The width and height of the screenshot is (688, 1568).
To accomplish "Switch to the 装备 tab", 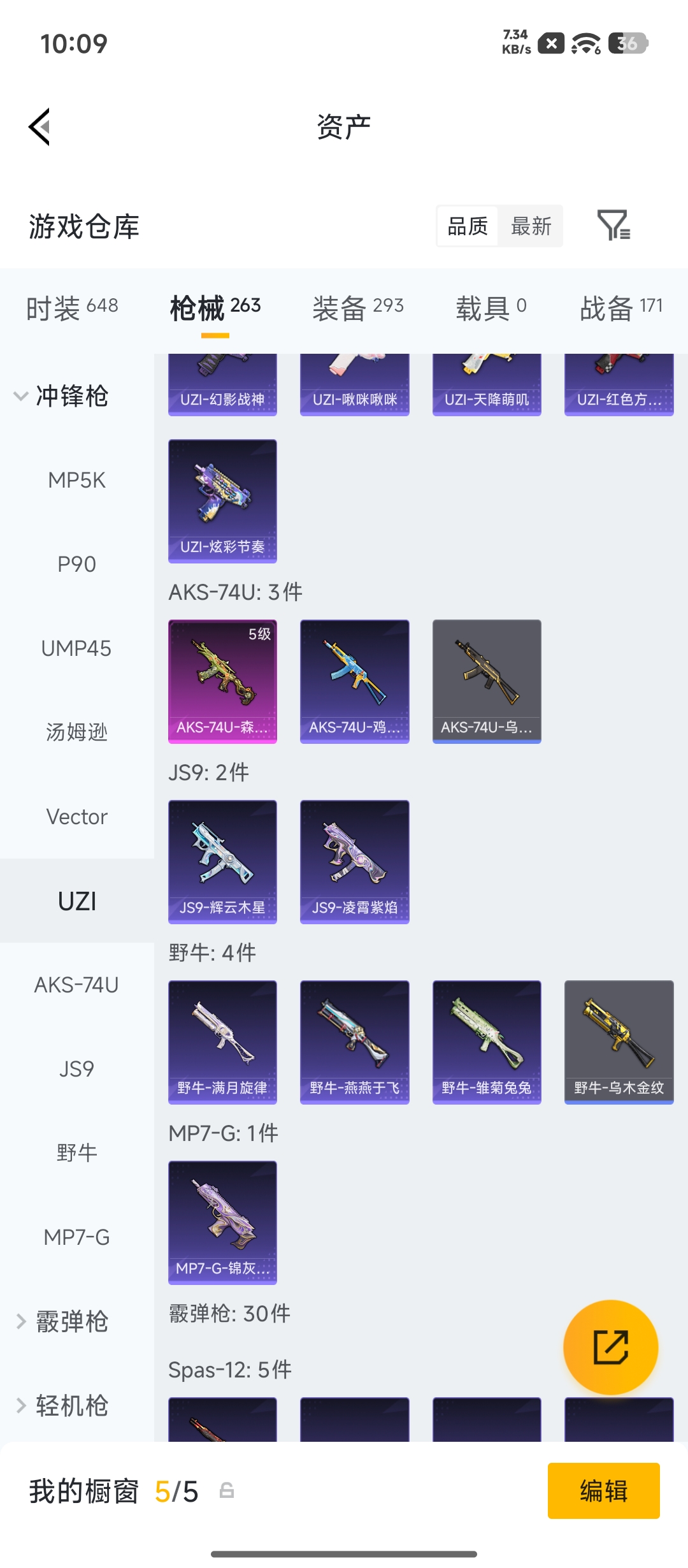I will [x=358, y=309].
